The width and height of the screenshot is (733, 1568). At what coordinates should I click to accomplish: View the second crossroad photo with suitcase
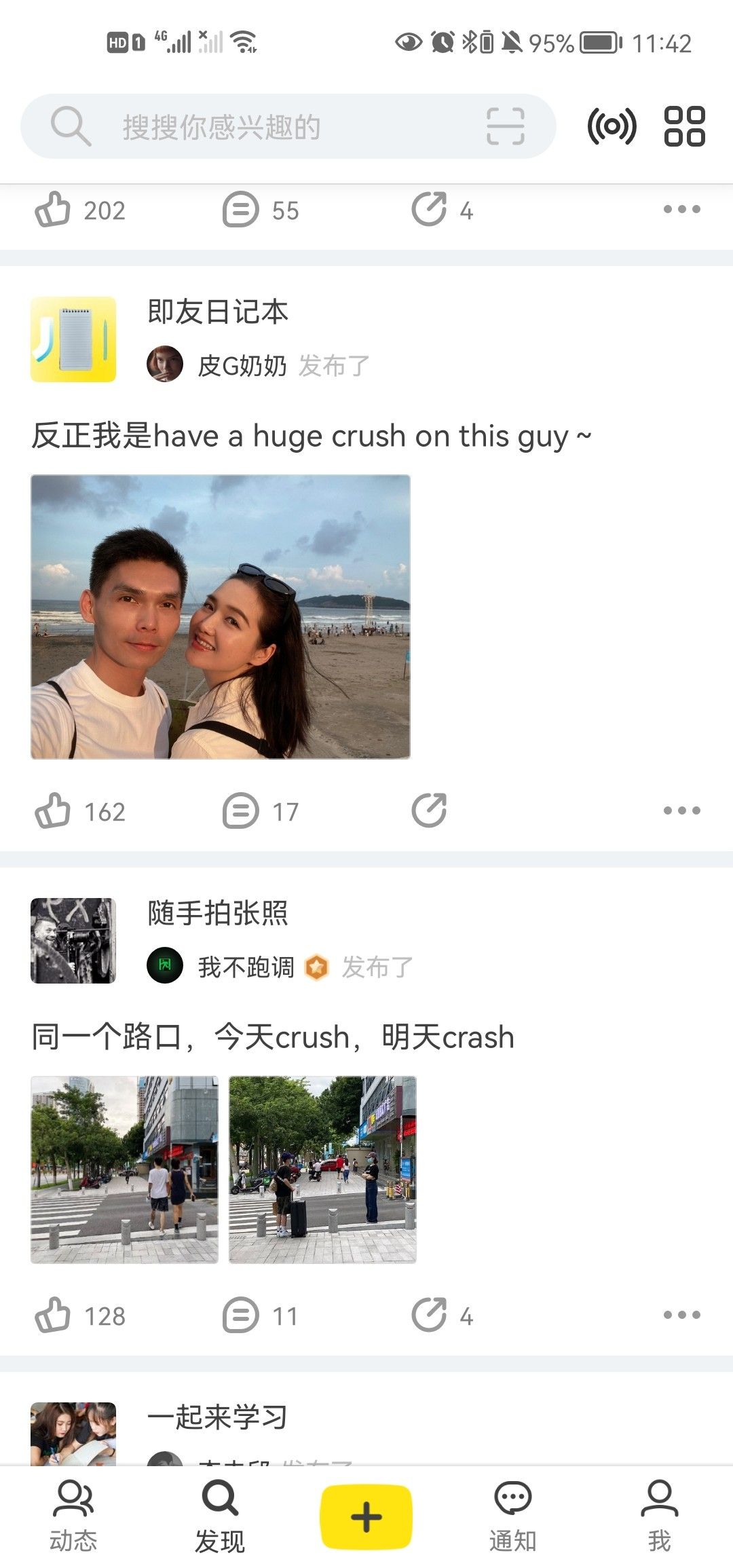[x=322, y=1170]
